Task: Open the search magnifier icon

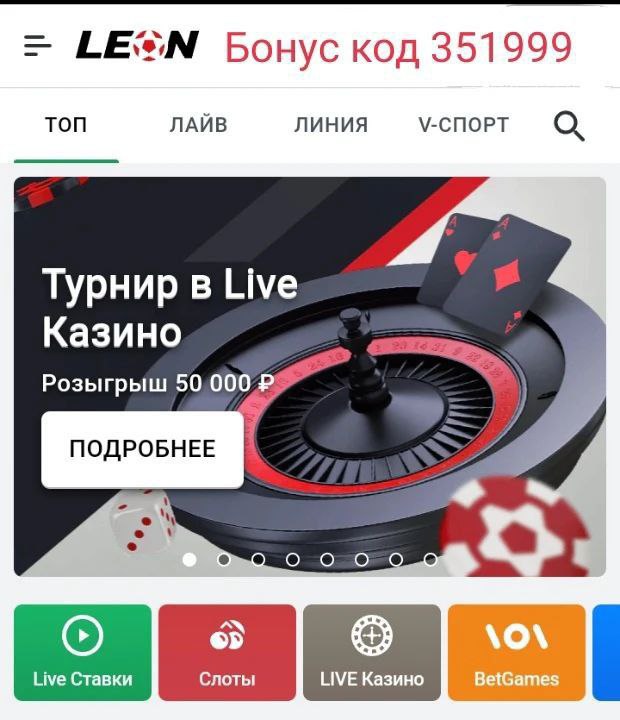Action: point(569,126)
